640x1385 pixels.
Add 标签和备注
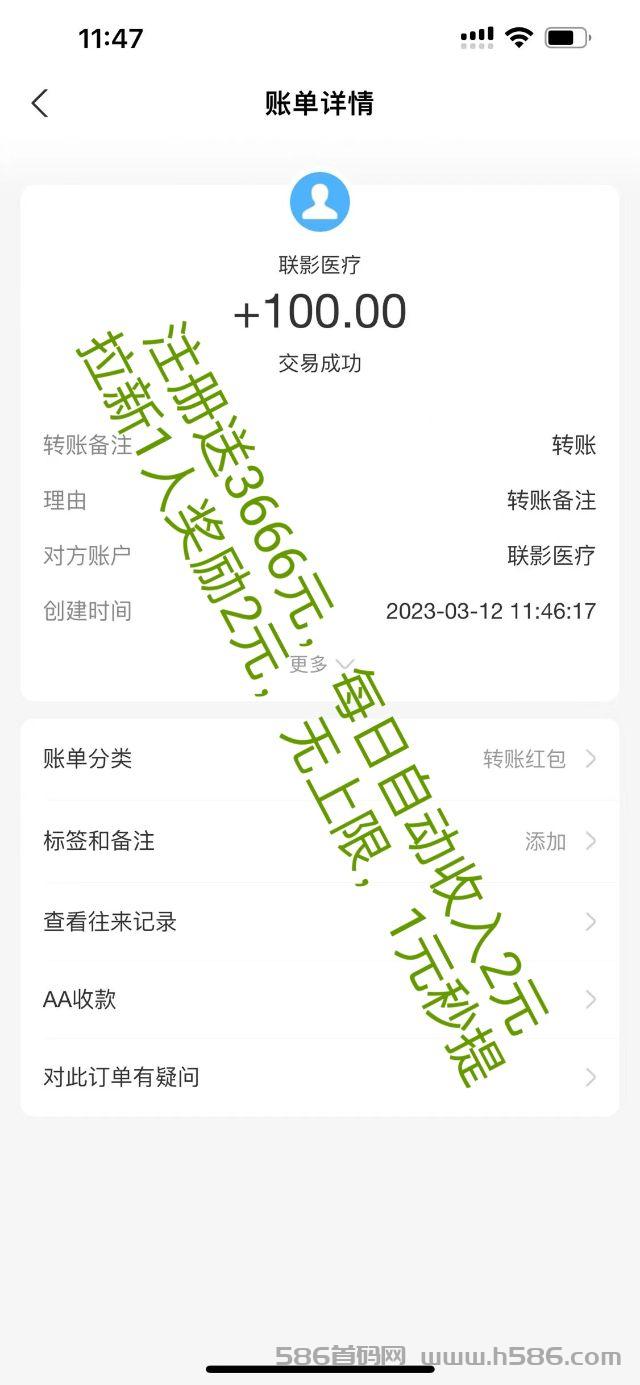coord(320,841)
